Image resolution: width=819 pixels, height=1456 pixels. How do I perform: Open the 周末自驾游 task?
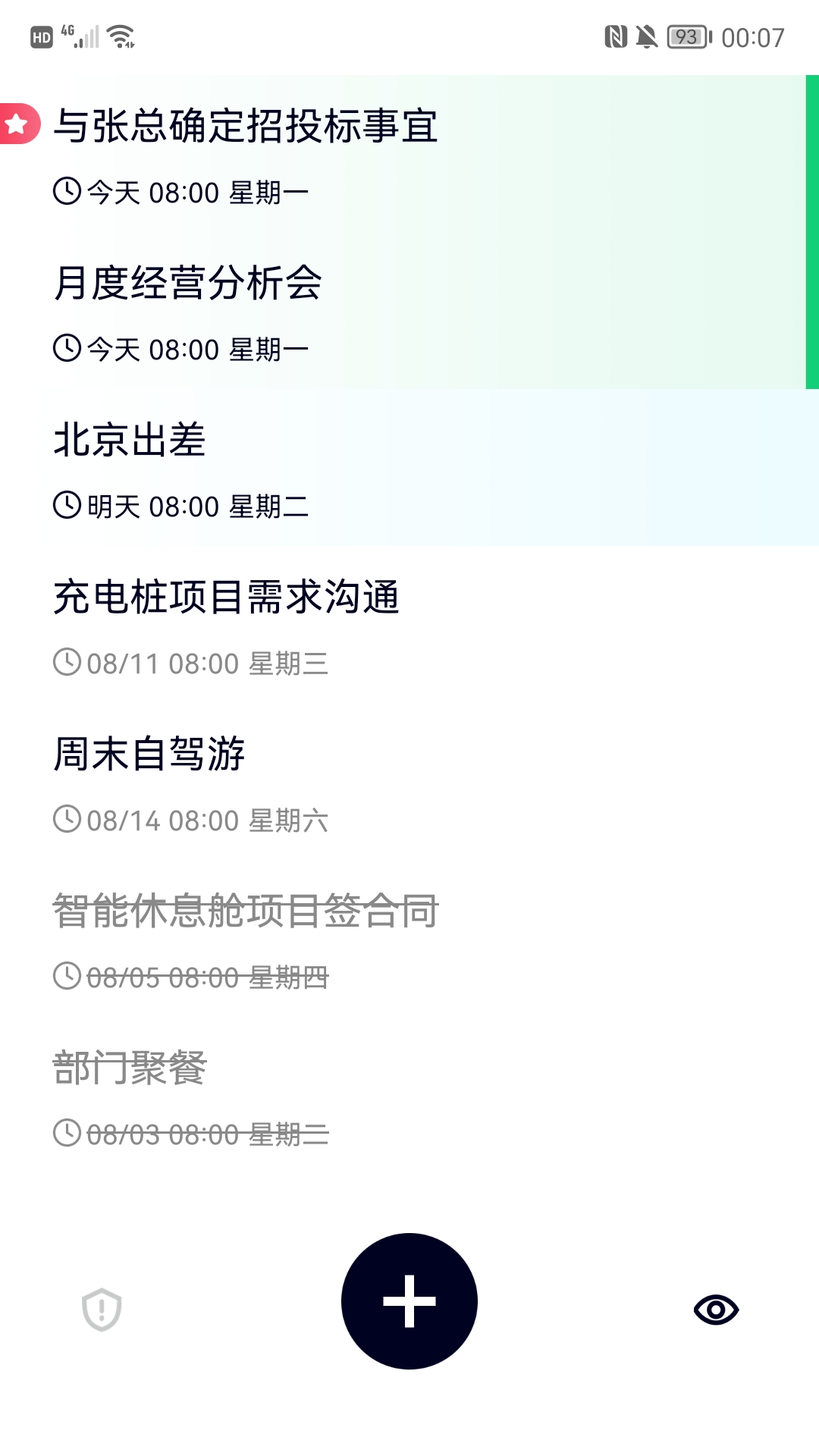coord(149,754)
